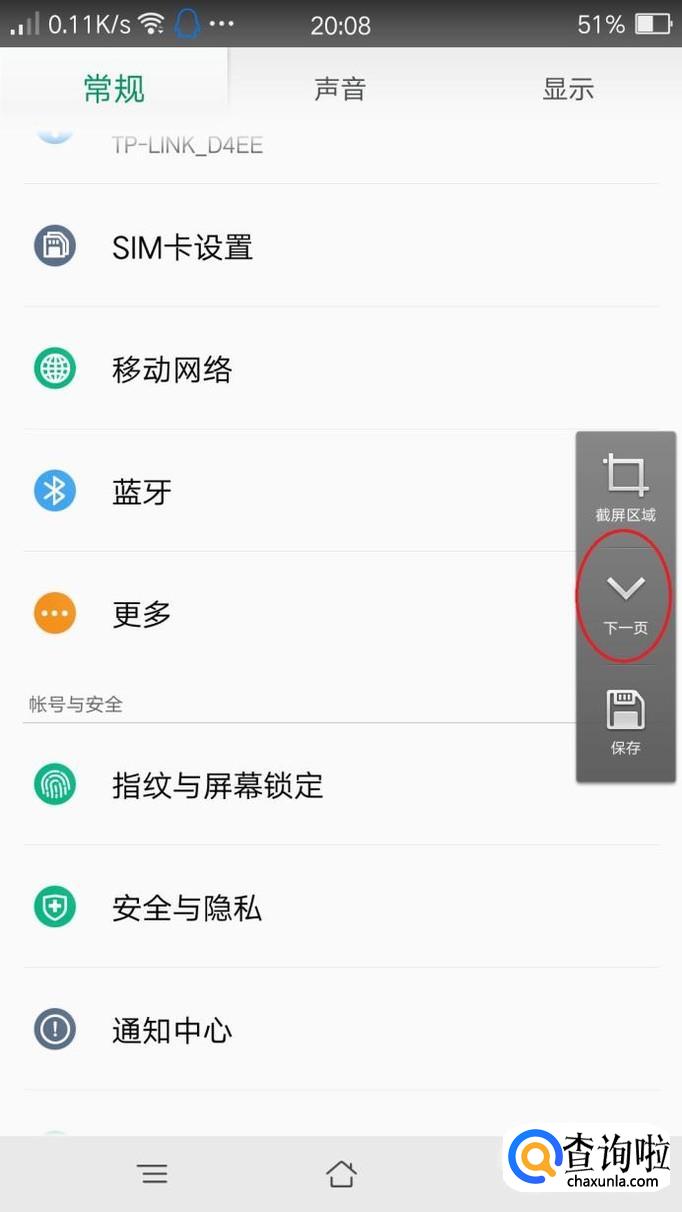Open SIM卡设置
The height and width of the screenshot is (1212, 682).
(182, 247)
